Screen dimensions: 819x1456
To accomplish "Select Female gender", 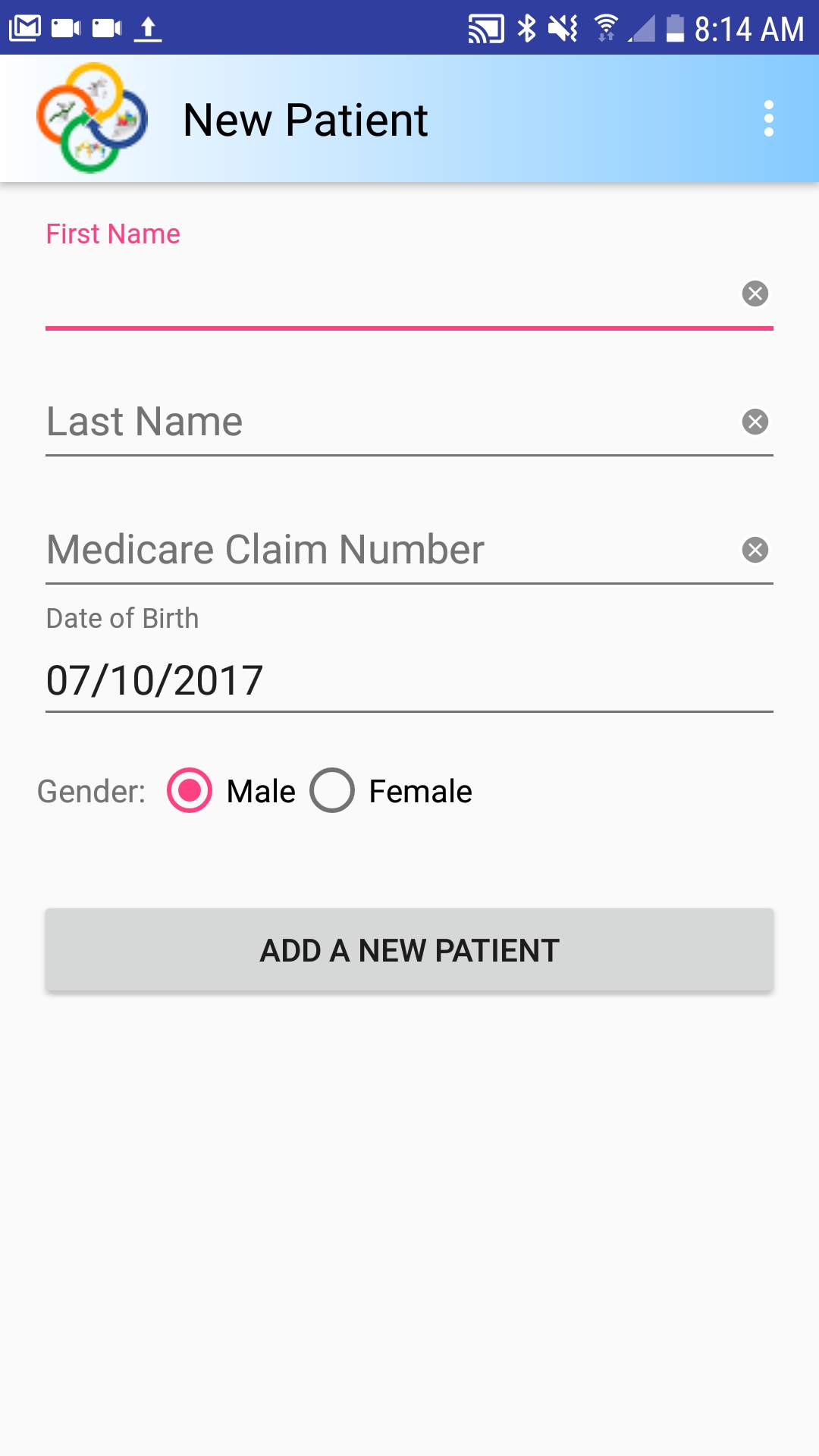I will tap(391, 791).
